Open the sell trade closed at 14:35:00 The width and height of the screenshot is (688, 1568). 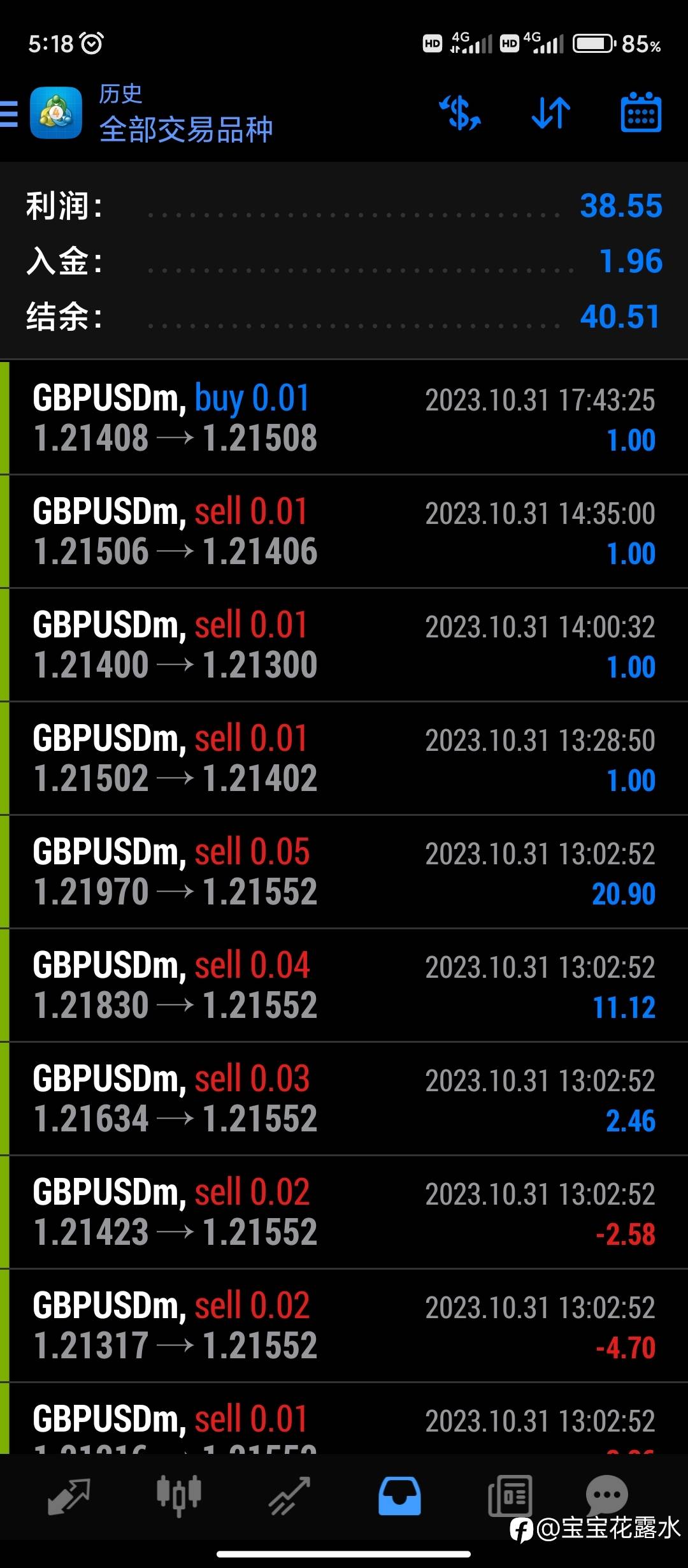(344, 532)
